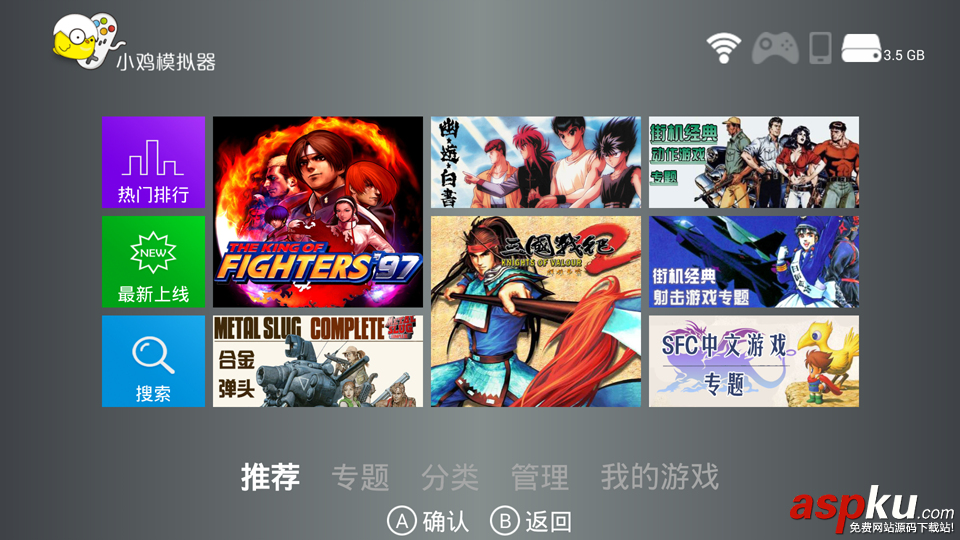Select the 推荐 tab

pos(270,477)
